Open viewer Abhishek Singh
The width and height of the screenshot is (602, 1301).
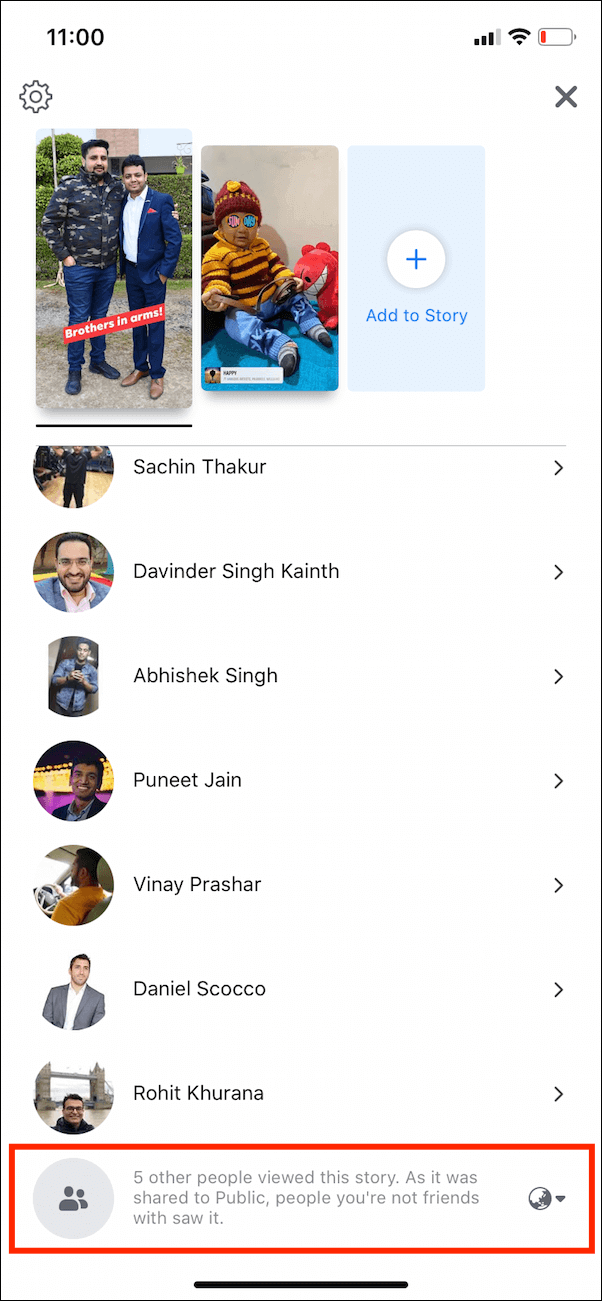300,676
